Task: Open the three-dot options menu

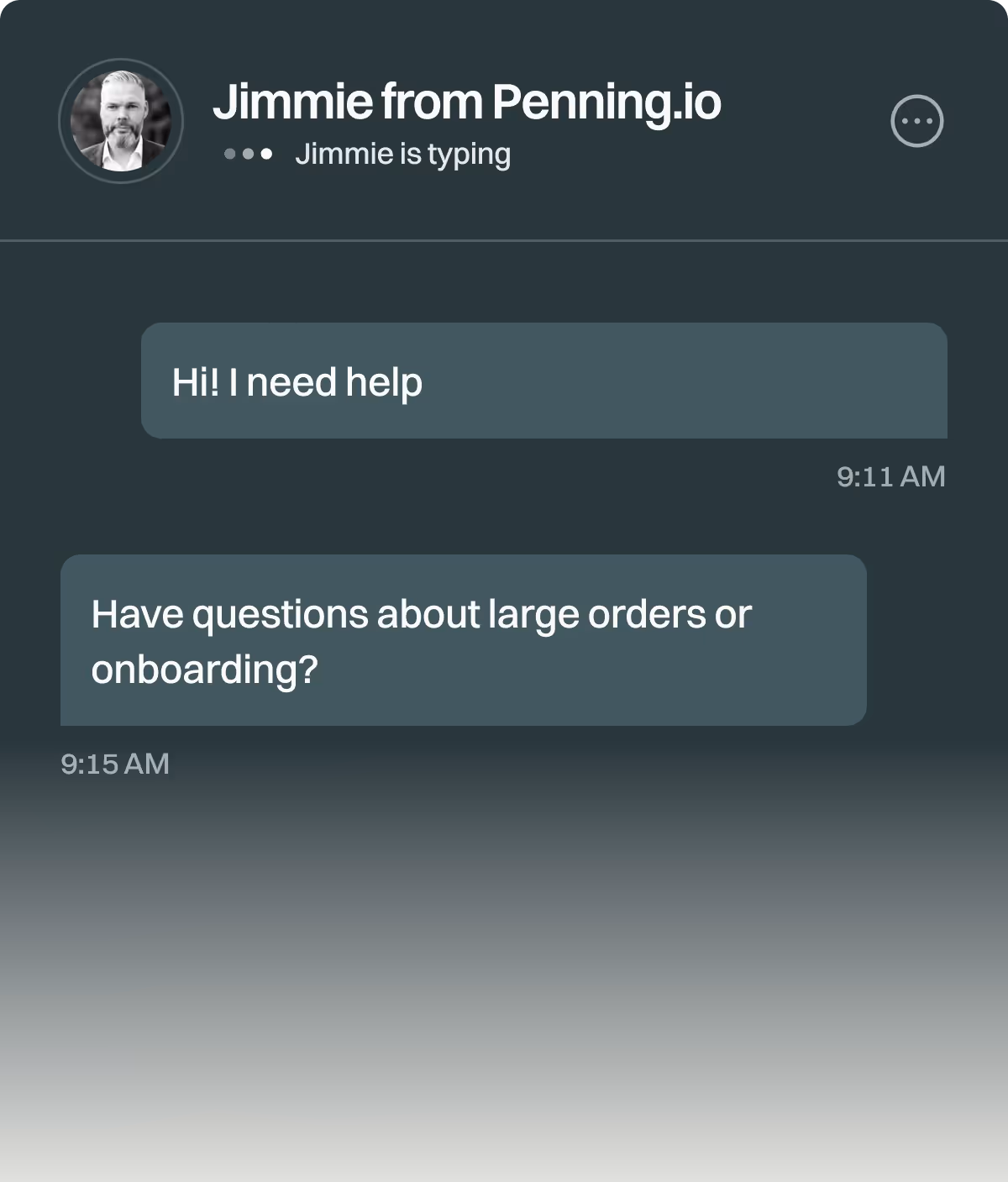Action: (916, 121)
